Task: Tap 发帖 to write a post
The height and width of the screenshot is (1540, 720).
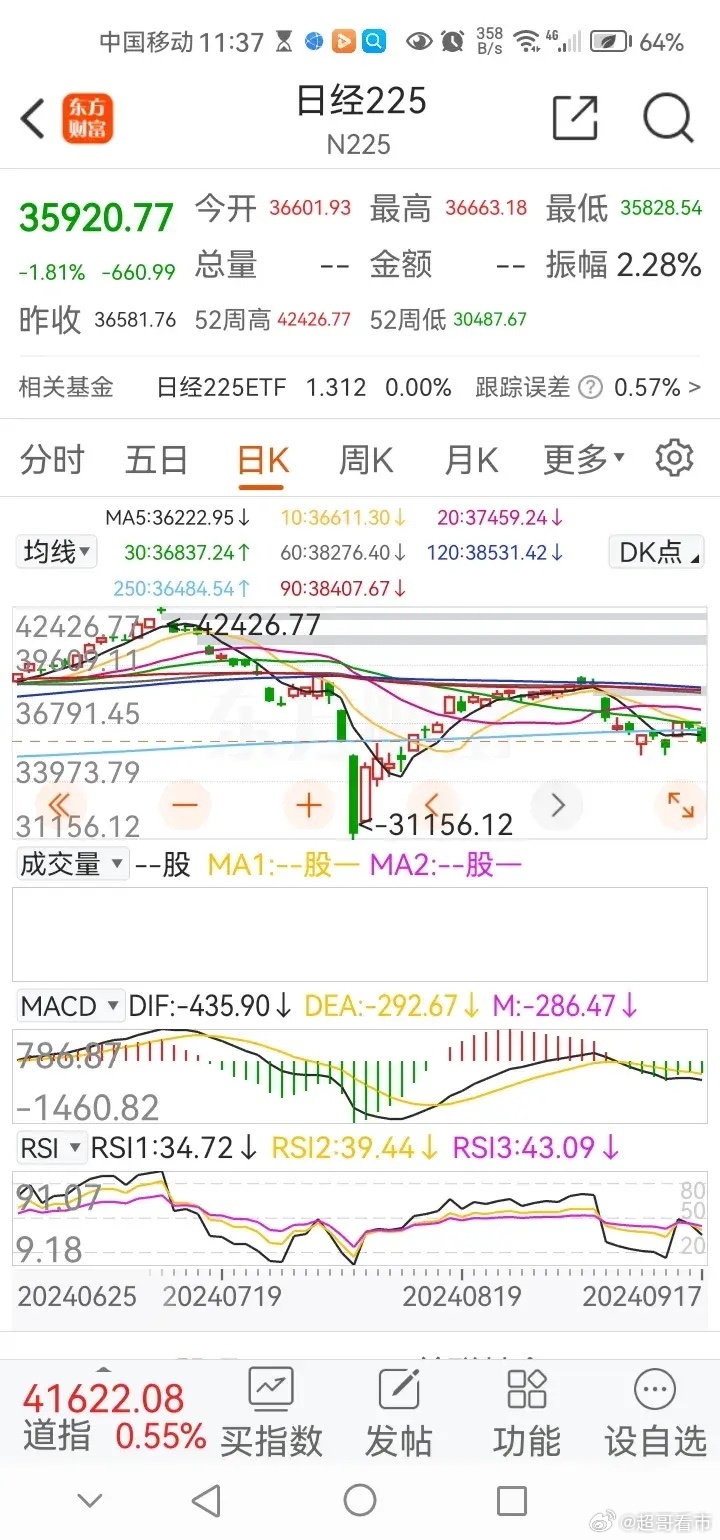Action: point(399,1411)
